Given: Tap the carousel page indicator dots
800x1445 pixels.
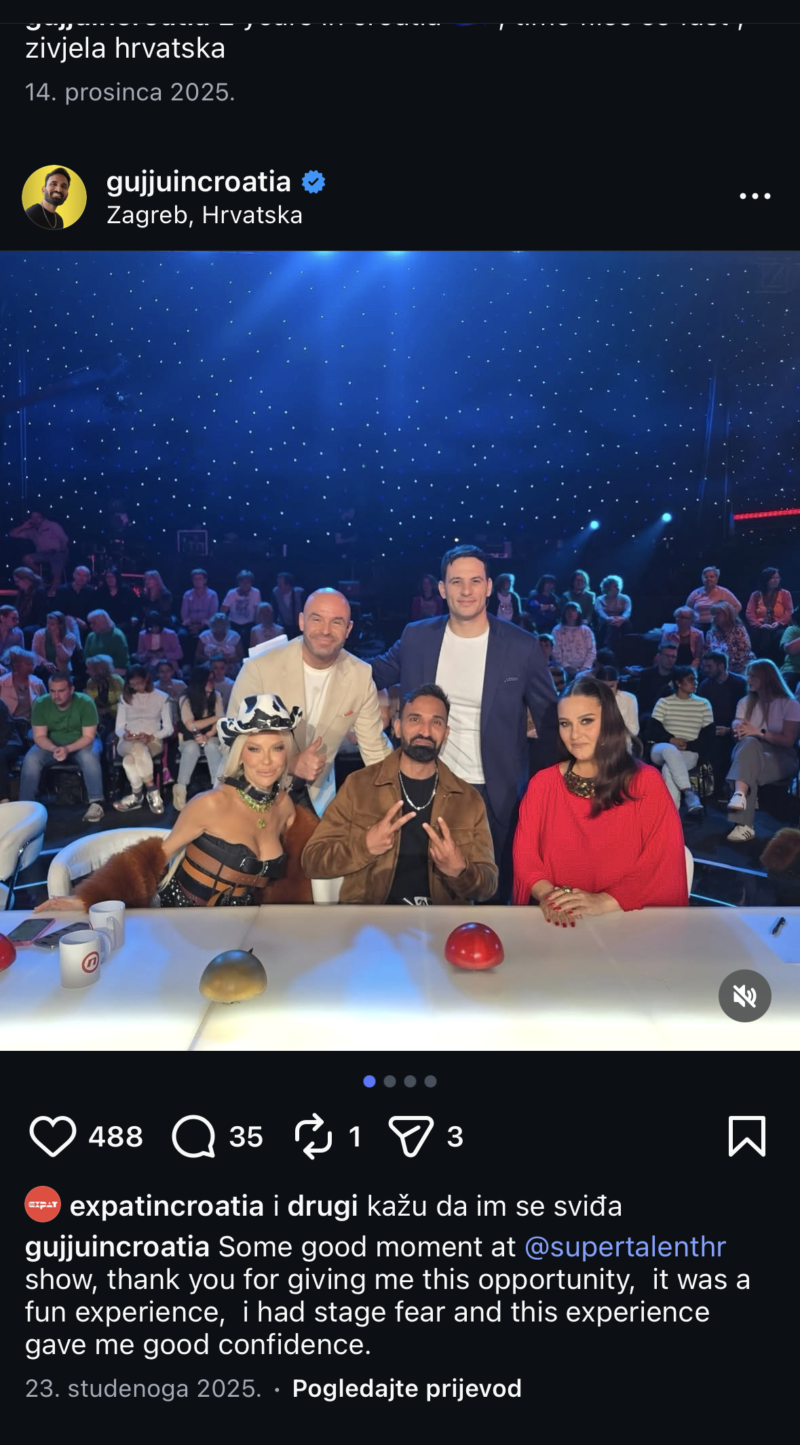Looking at the screenshot, I should click(x=400, y=1081).
